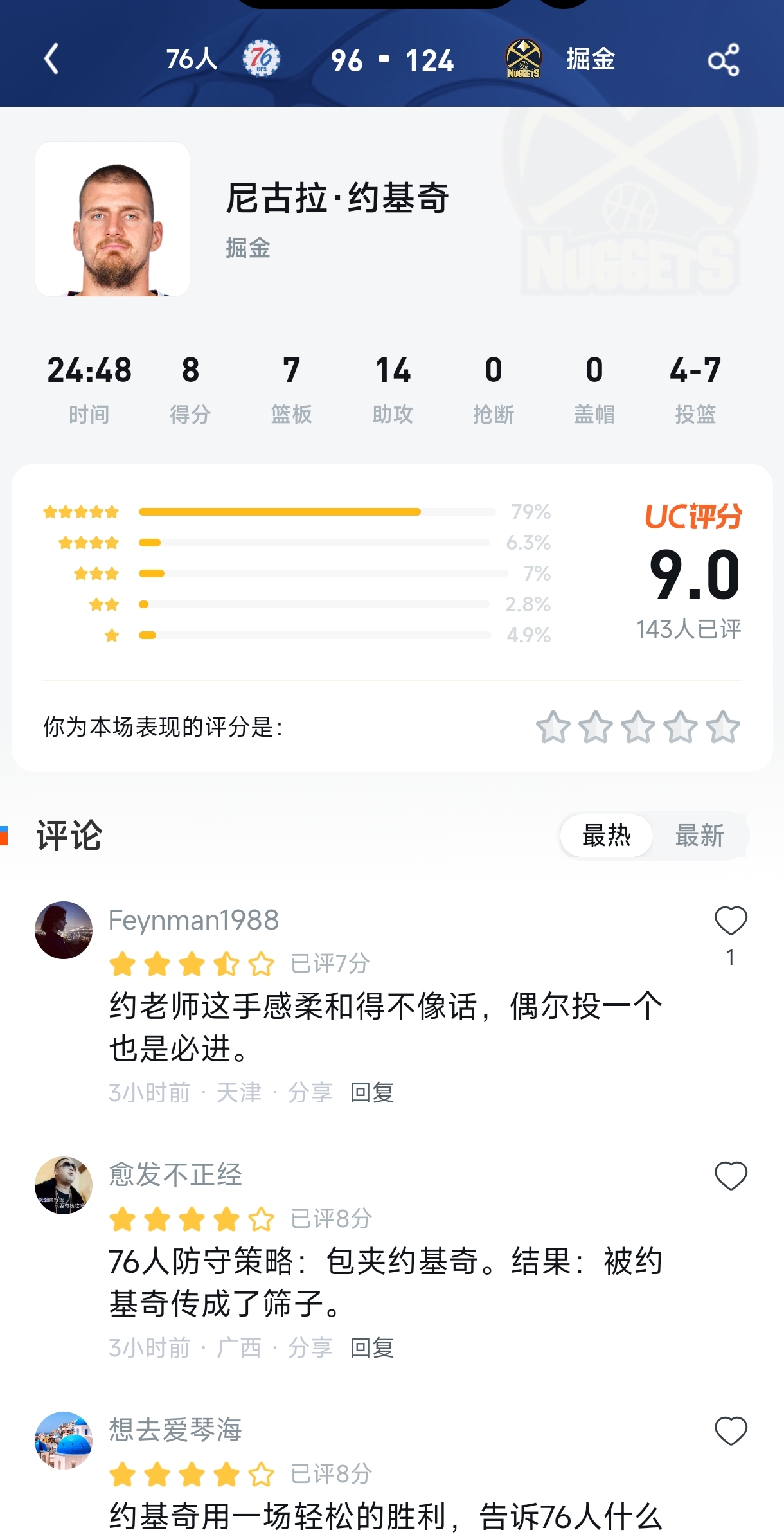The image size is (784, 1539).
Task: Like 愈发不正经's comment with the heart
Action: (x=729, y=1174)
